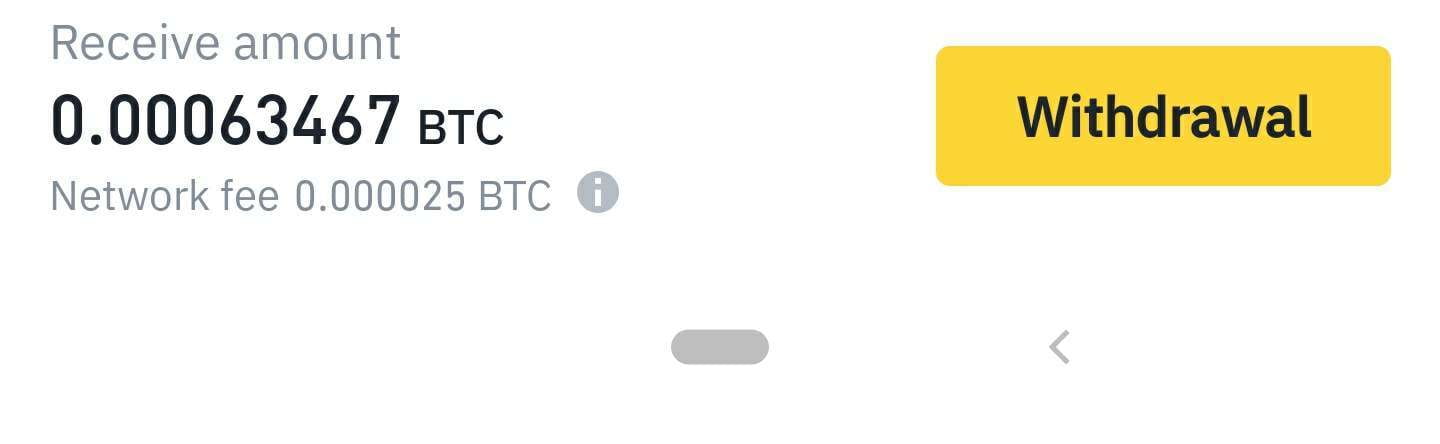Open the network fee info icon

click(x=598, y=192)
